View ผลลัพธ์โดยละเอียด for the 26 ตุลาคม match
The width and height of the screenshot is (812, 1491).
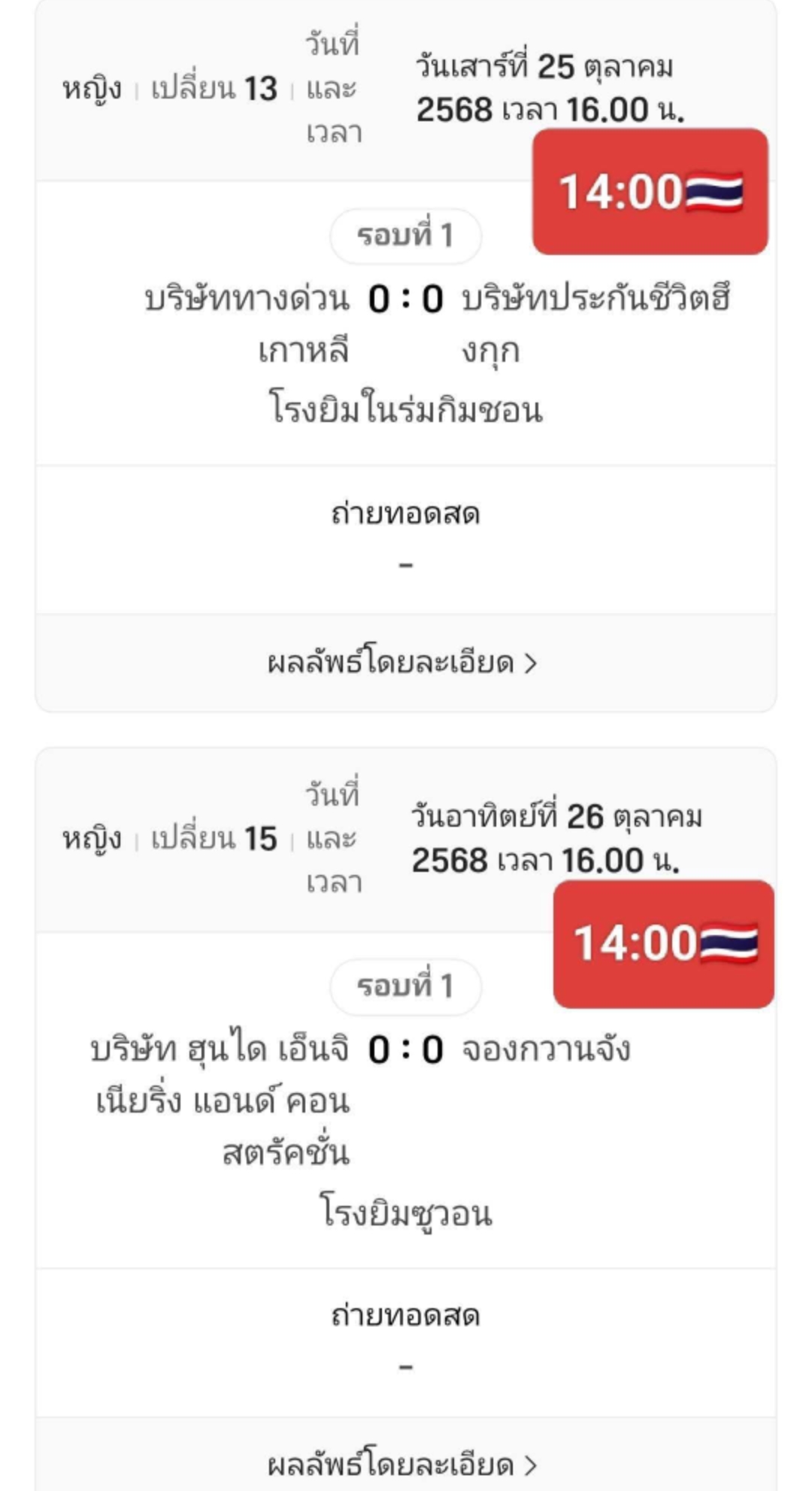point(404,1464)
